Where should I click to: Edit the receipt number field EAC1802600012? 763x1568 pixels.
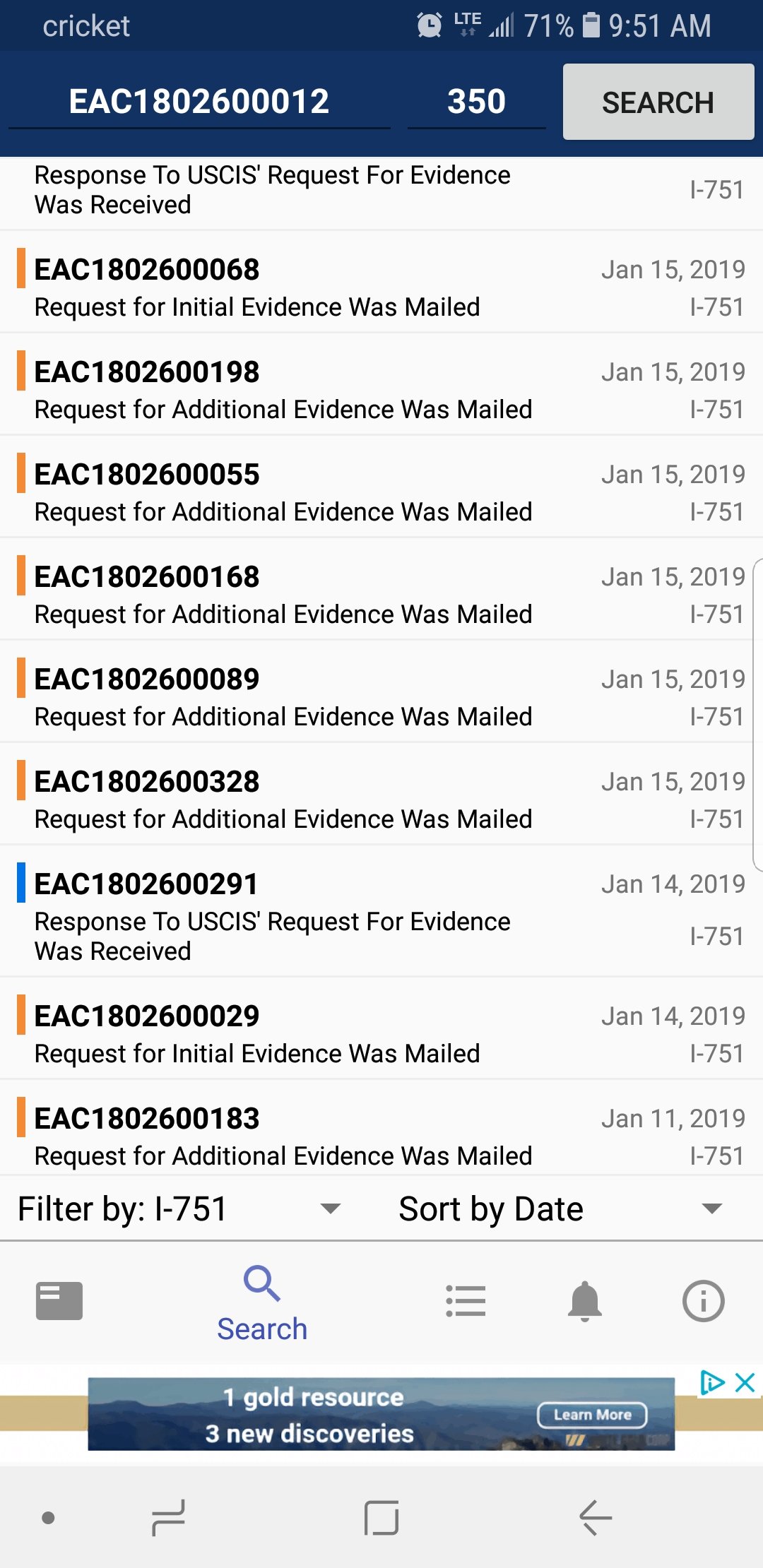tap(199, 102)
